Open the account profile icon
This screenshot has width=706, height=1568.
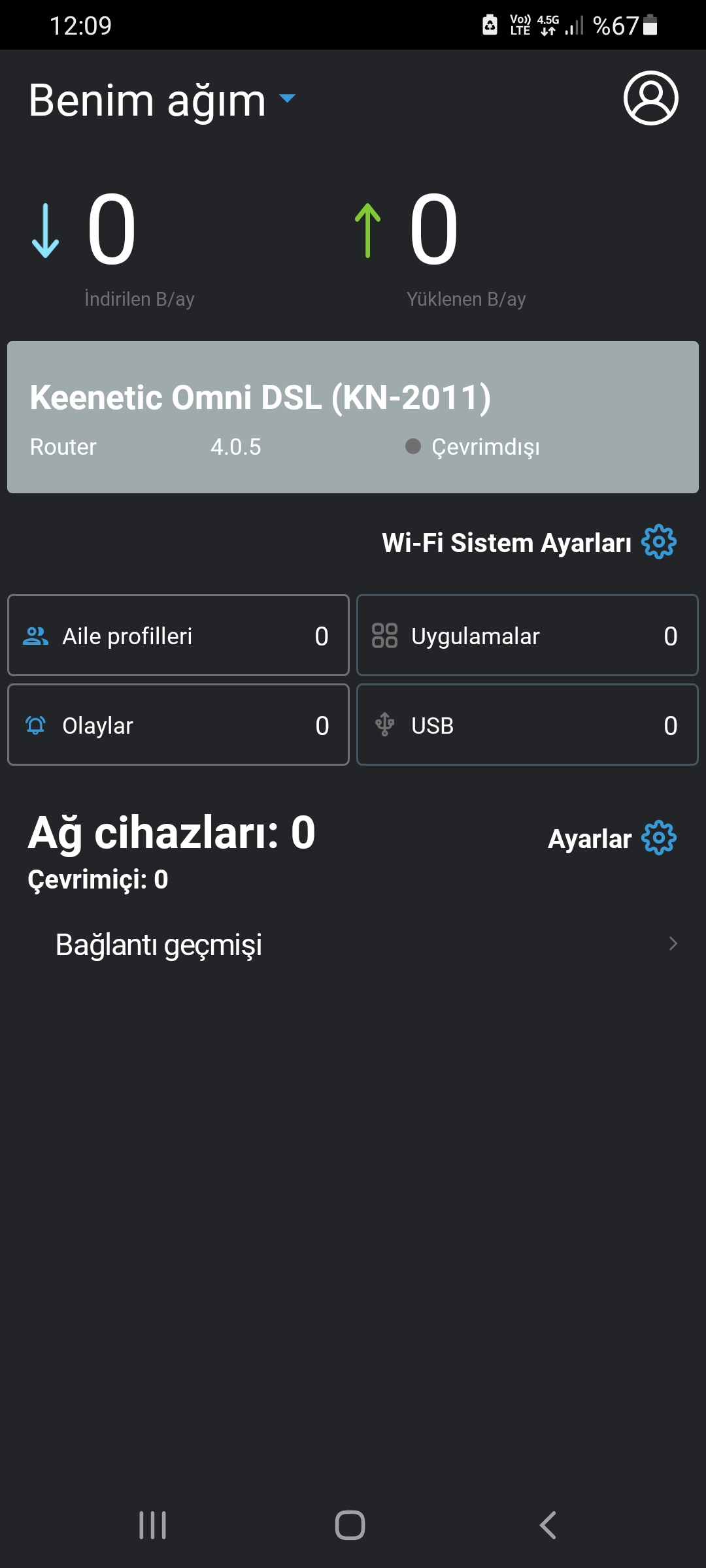coord(650,98)
